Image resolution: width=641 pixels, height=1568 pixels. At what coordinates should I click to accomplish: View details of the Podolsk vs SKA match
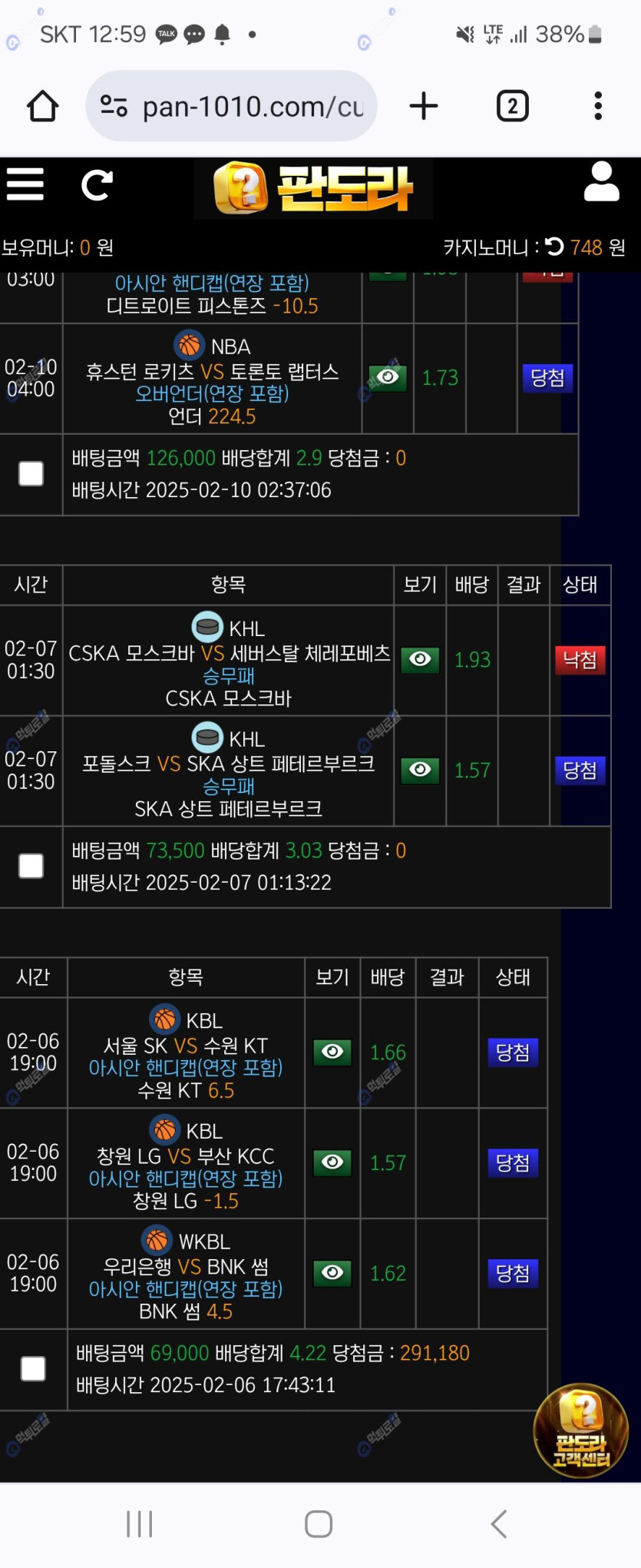(420, 770)
